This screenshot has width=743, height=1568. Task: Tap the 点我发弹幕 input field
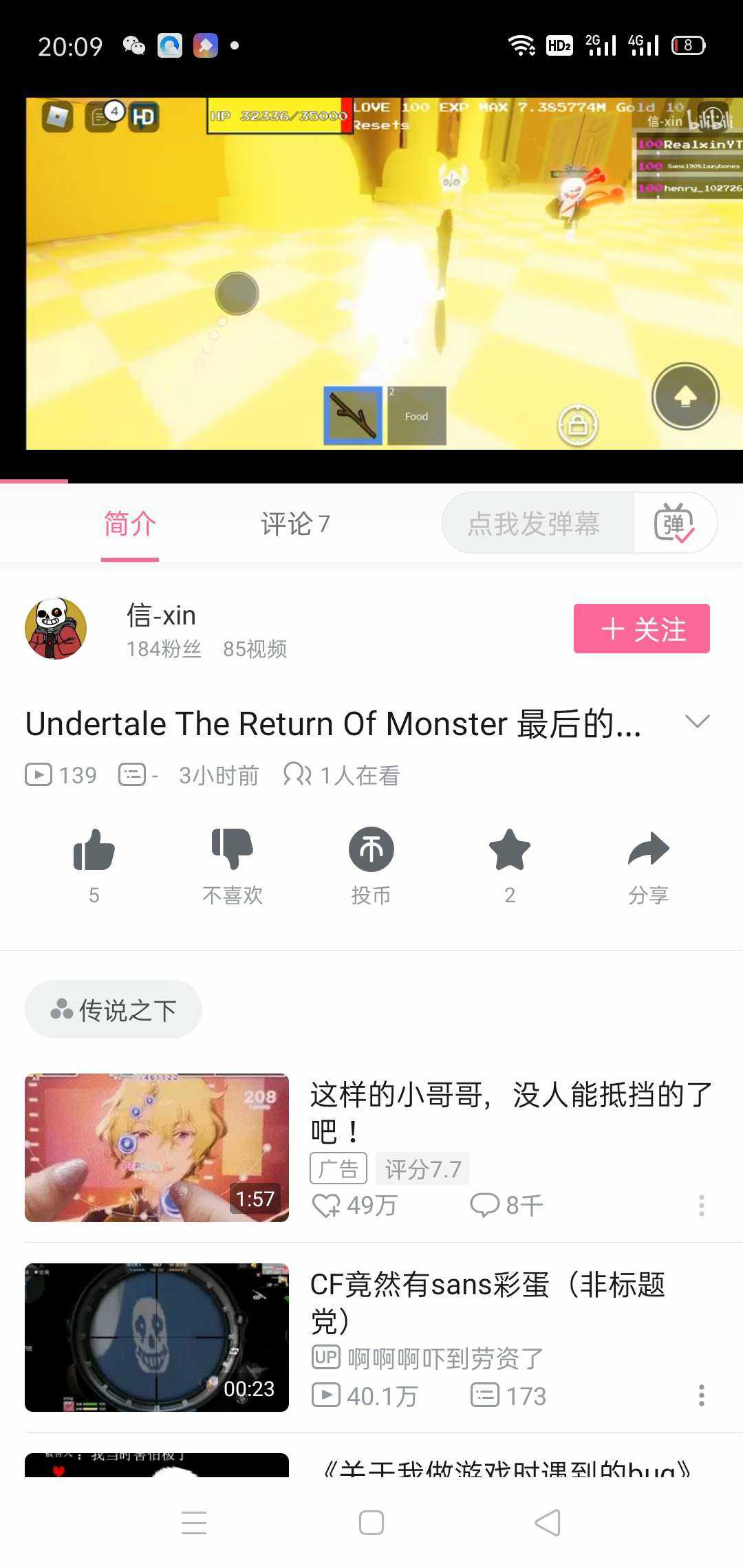535,524
